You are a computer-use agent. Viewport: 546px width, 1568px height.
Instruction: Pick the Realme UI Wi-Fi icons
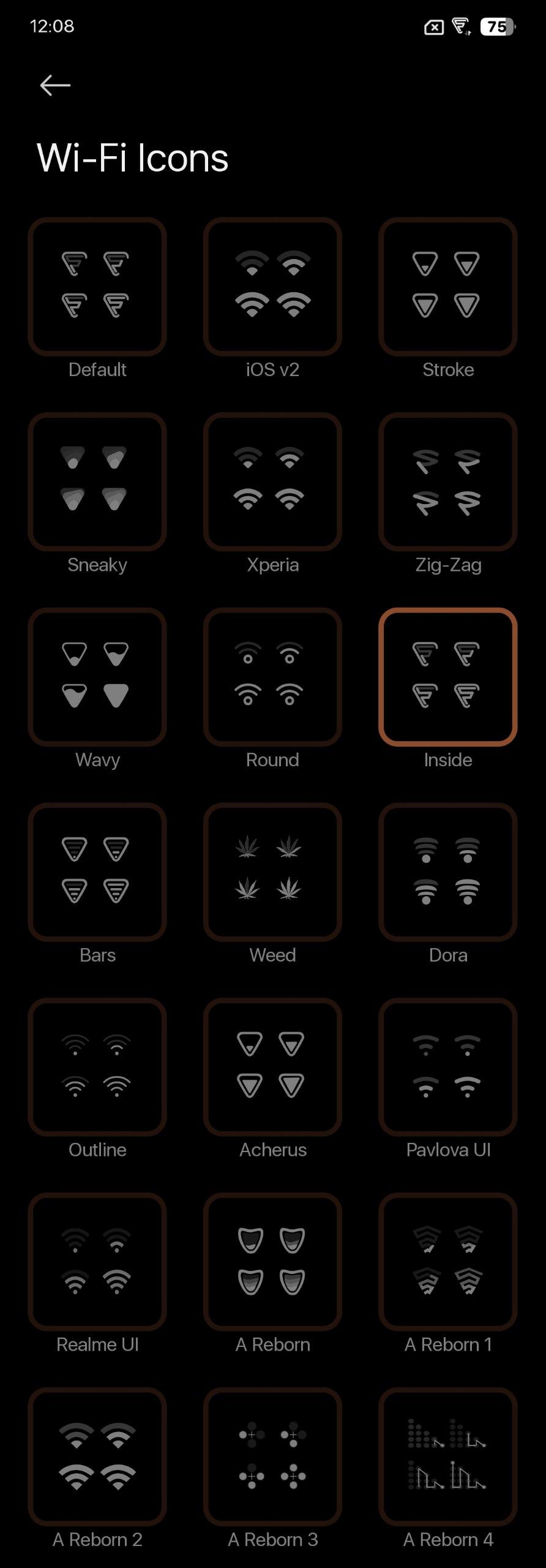[97, 1261]
